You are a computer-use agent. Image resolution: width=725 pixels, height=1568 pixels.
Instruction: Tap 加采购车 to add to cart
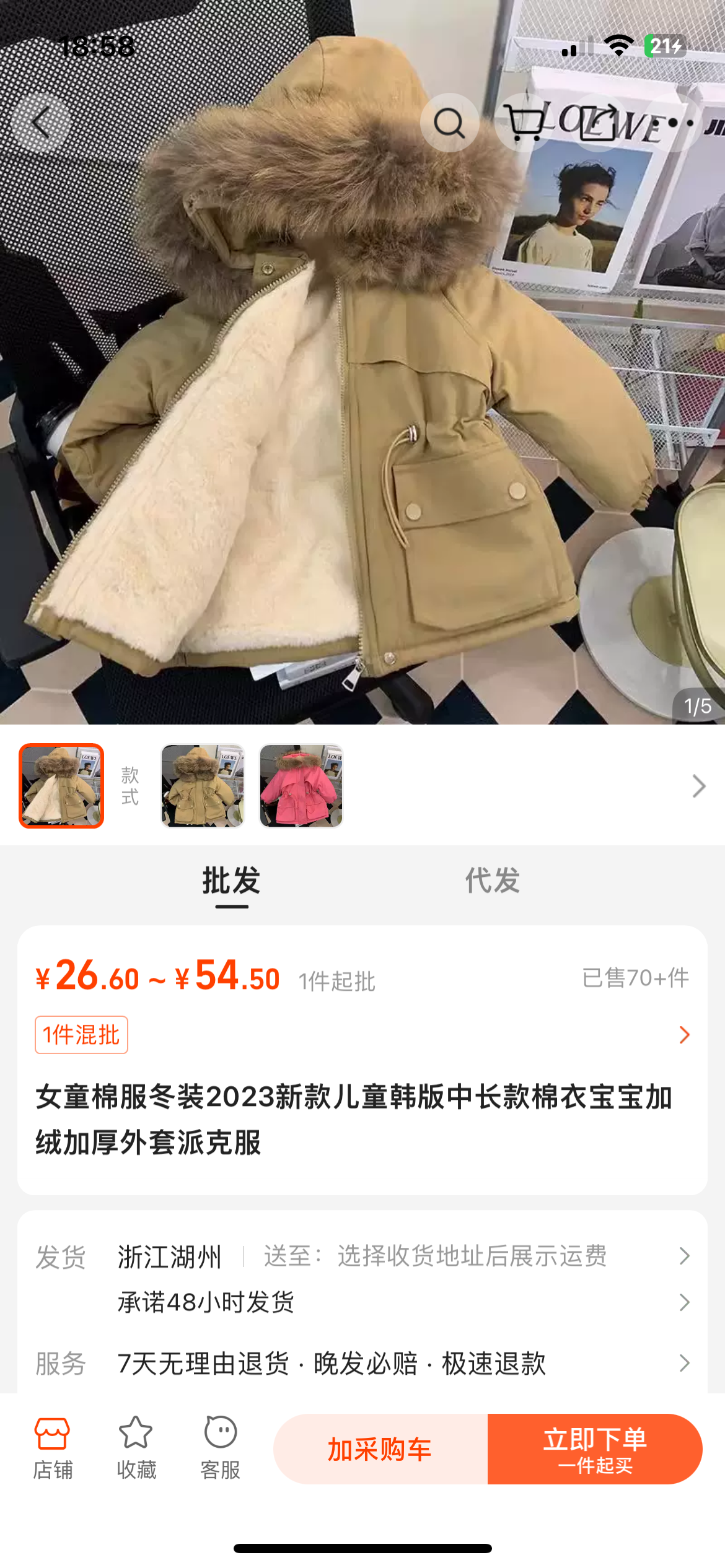coord(380,1449)
